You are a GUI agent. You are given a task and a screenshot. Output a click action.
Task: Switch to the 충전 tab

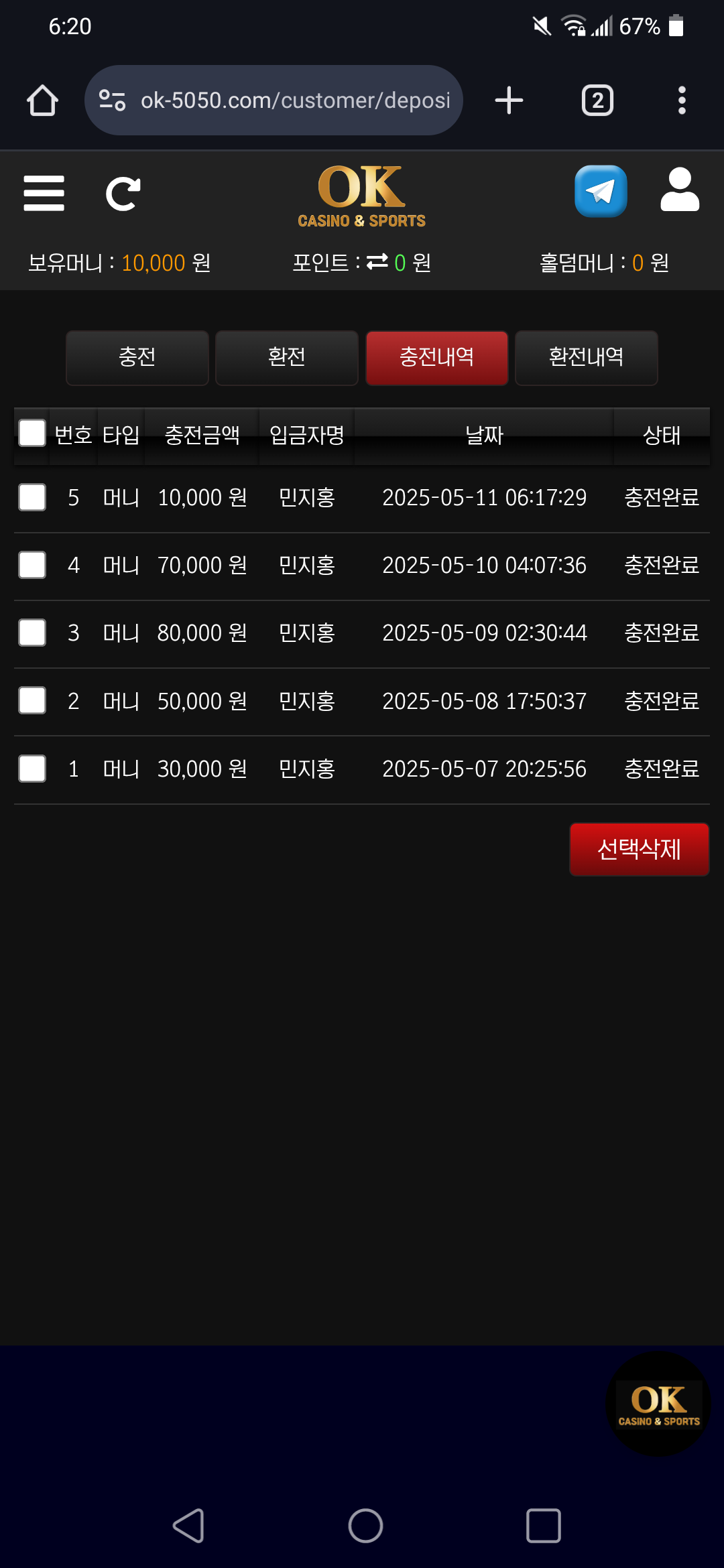(137, 357)
